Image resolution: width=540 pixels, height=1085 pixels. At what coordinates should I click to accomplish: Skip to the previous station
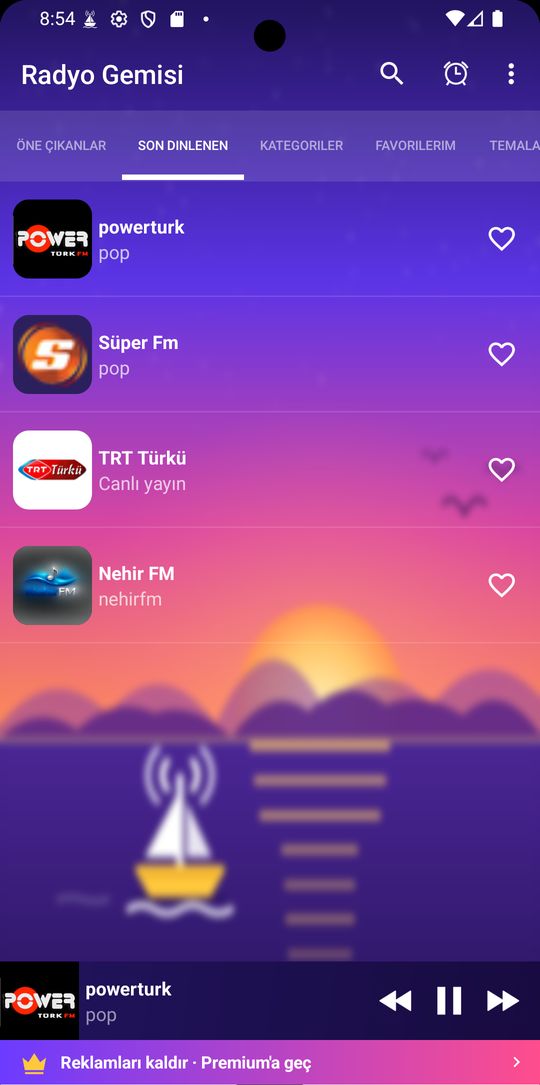point(395,1001)
